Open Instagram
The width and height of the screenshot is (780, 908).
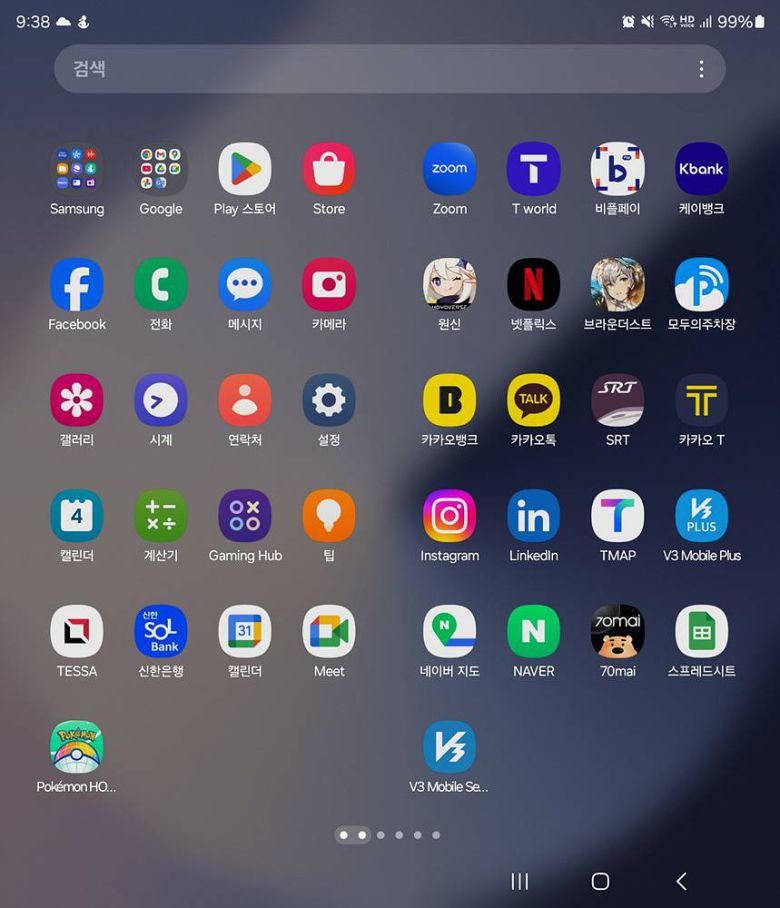pos(450,516)
